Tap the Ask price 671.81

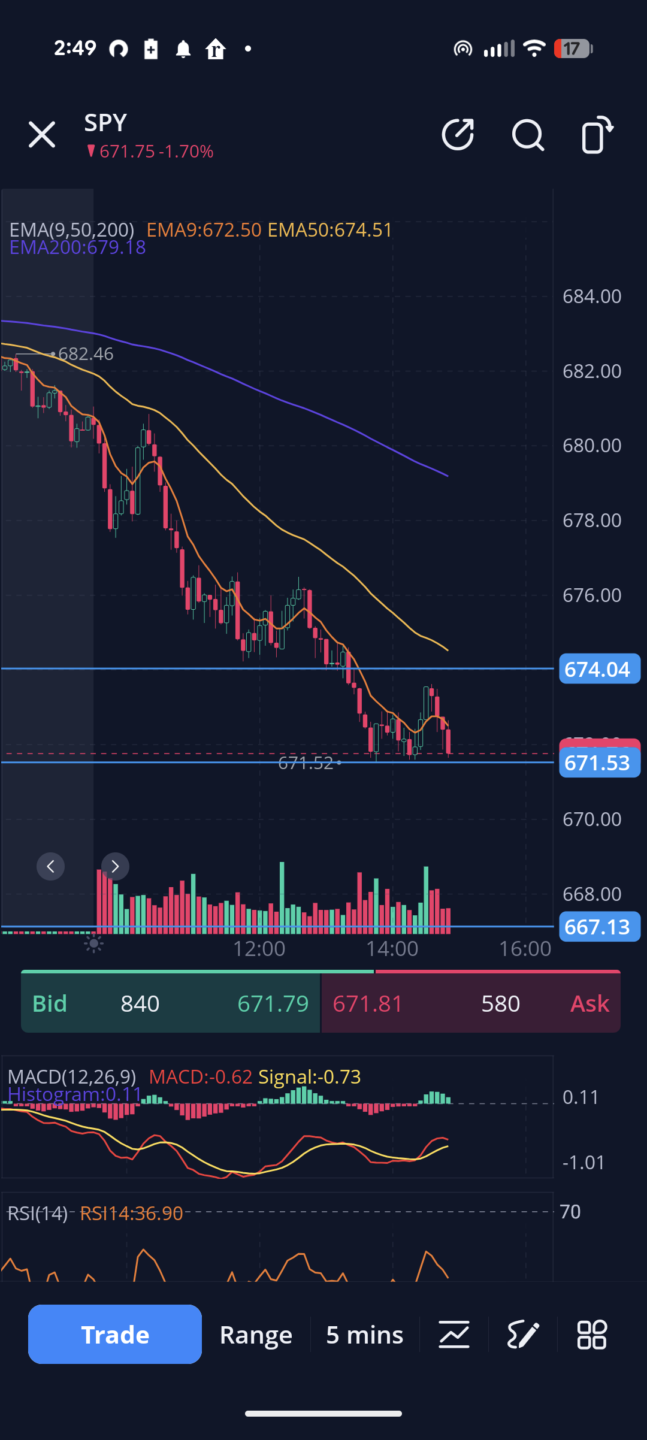(367, 1003)
